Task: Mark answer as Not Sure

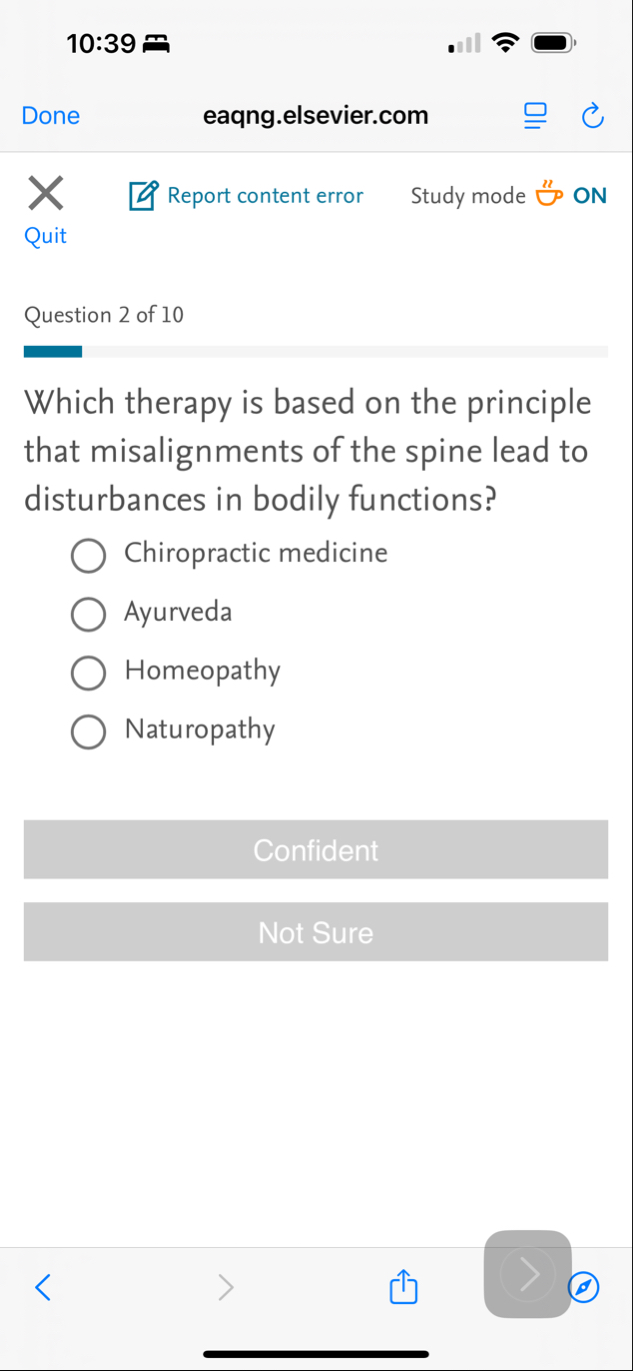Action: pos(316,933)
